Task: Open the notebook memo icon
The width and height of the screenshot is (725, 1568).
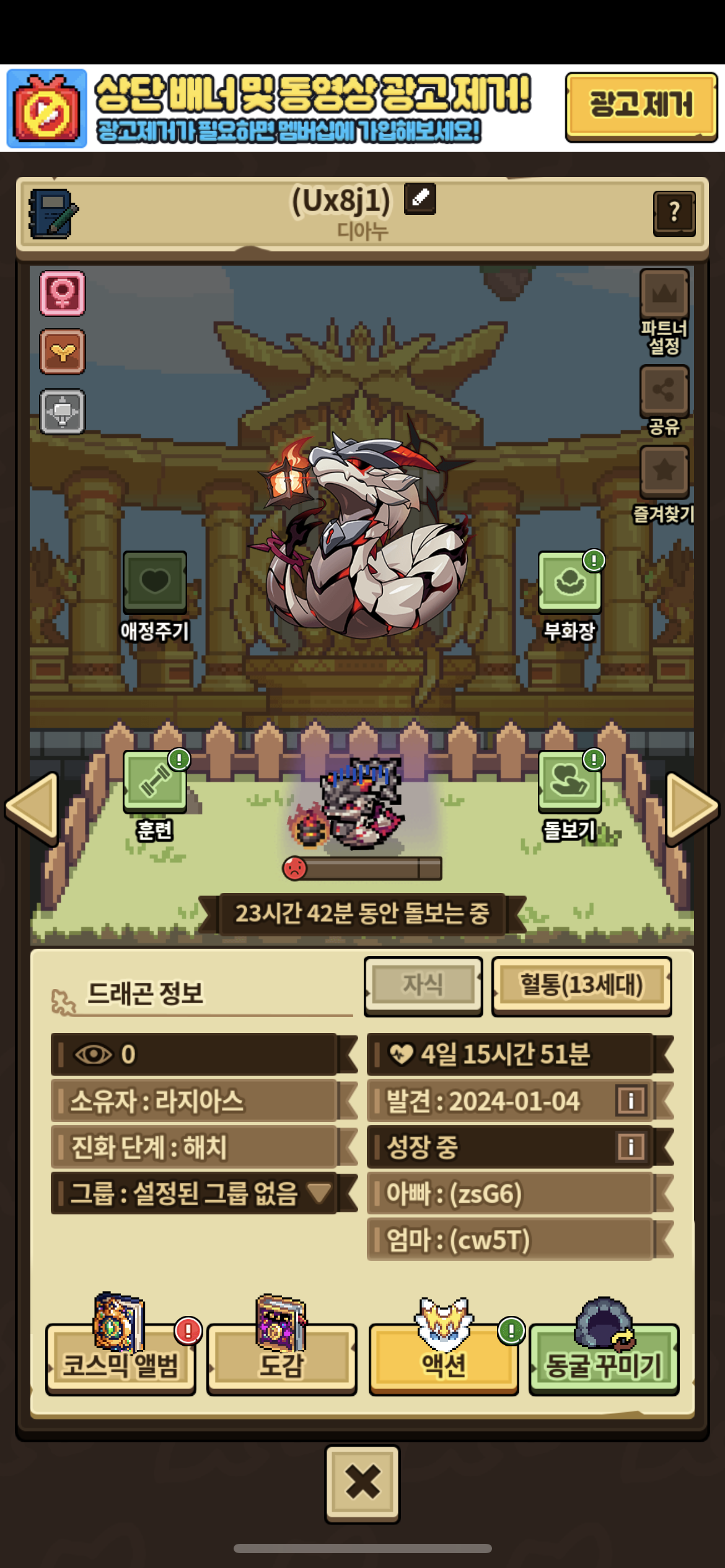Action: pyautogui.click(x=53, y=214)
